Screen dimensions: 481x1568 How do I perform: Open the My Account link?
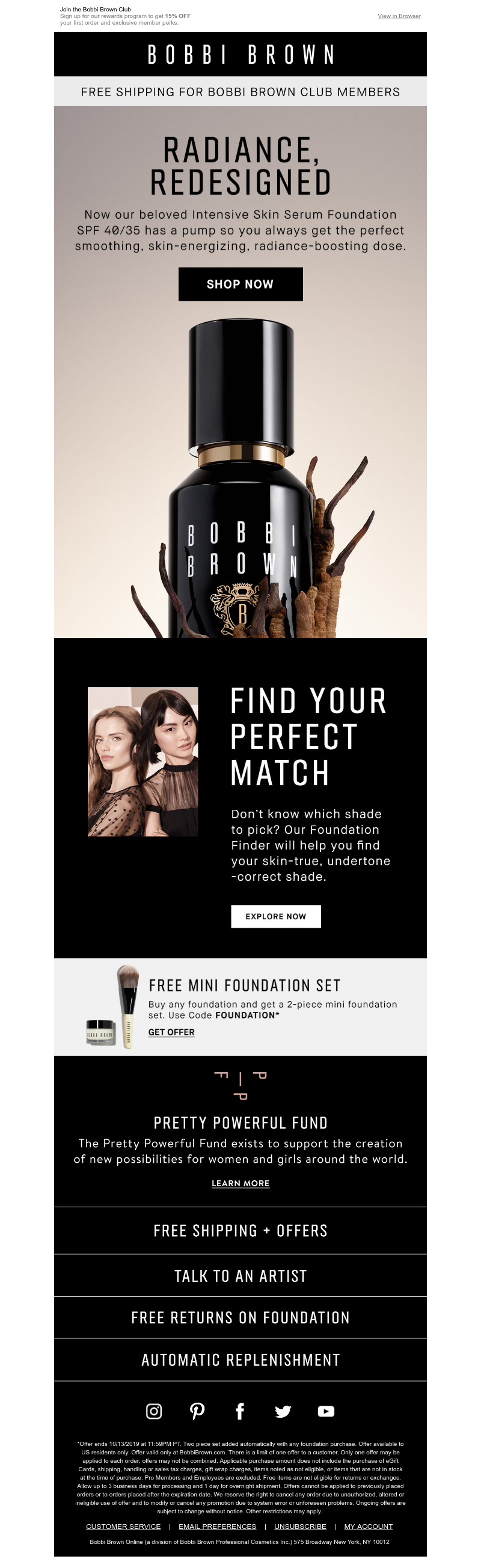click(369, 1526)
